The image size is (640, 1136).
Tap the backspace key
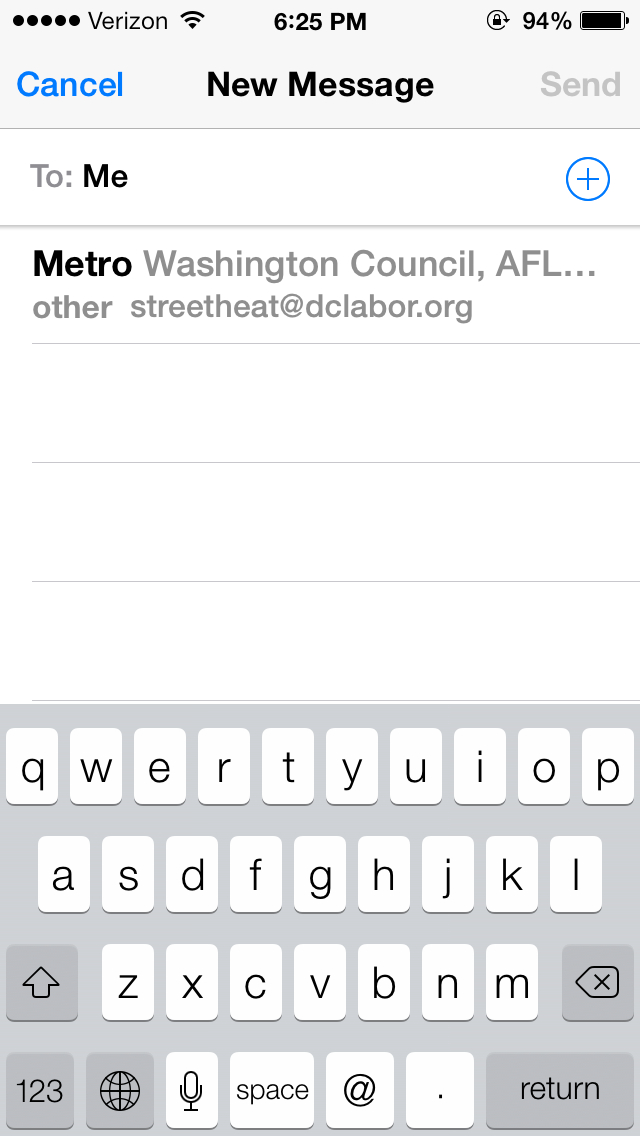597,982
